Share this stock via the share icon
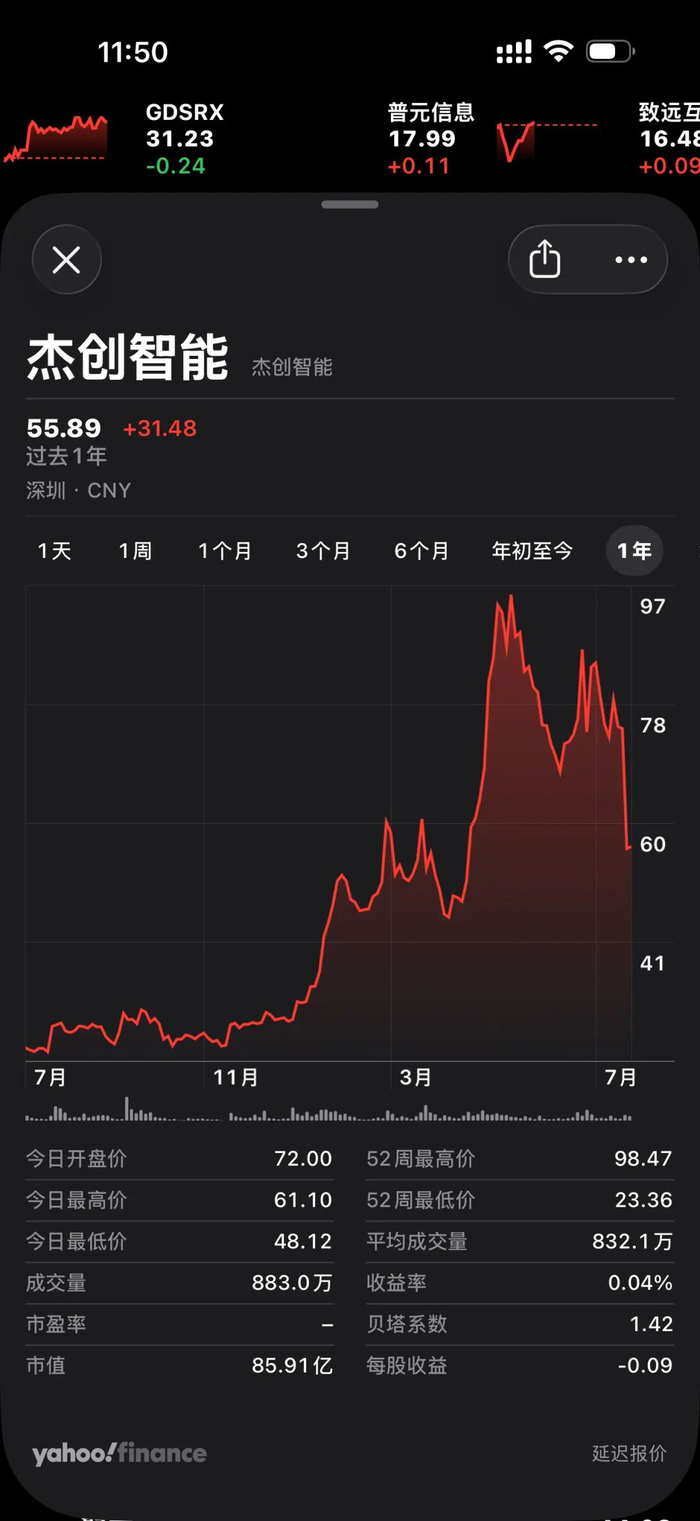The height and width of the screenshot is (1521, 700). [545, 260]
